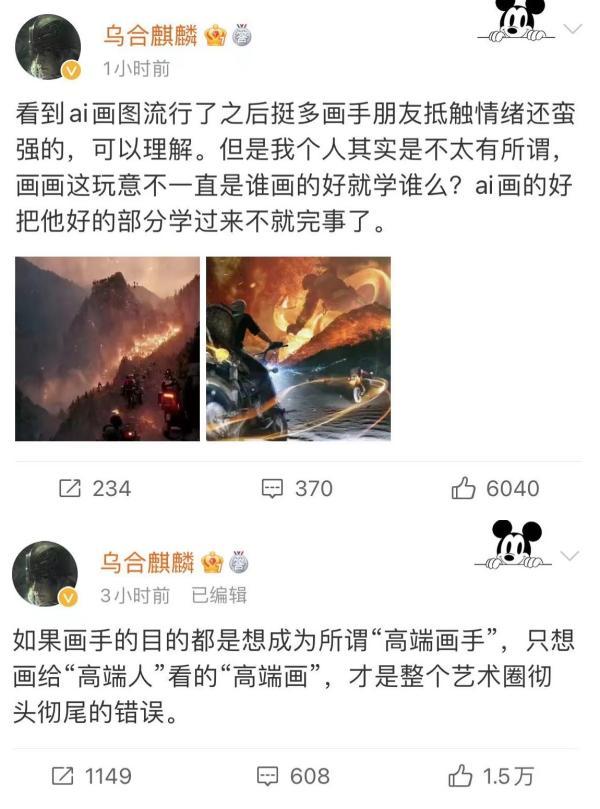Repost the post with 234 reposts
This screenshot has height=809, width=600.
95,488
